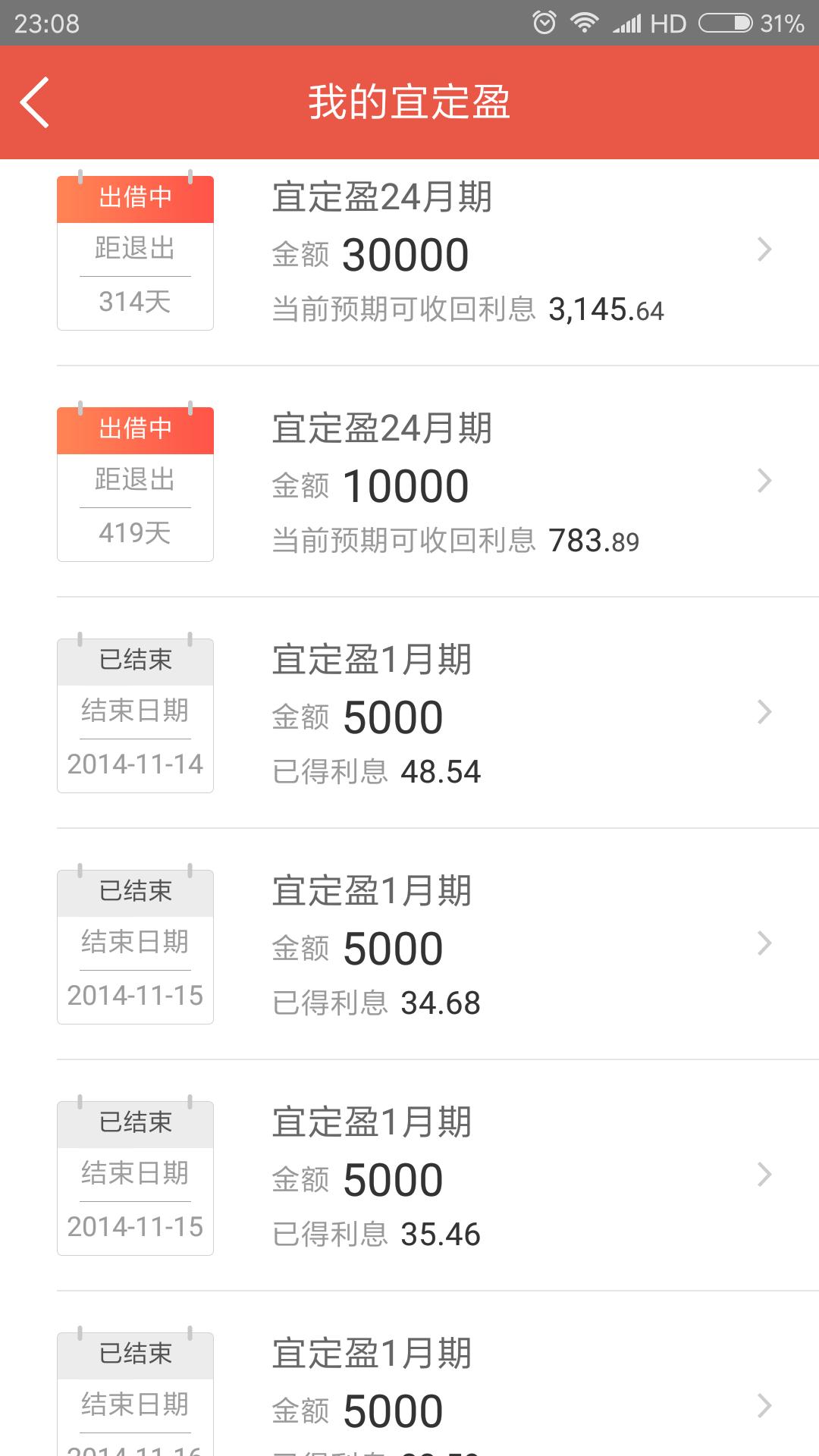The height and width of the screenshot is (1456, 819).
Task: Expand details for the 10000 investment
Action: point(766,482)
